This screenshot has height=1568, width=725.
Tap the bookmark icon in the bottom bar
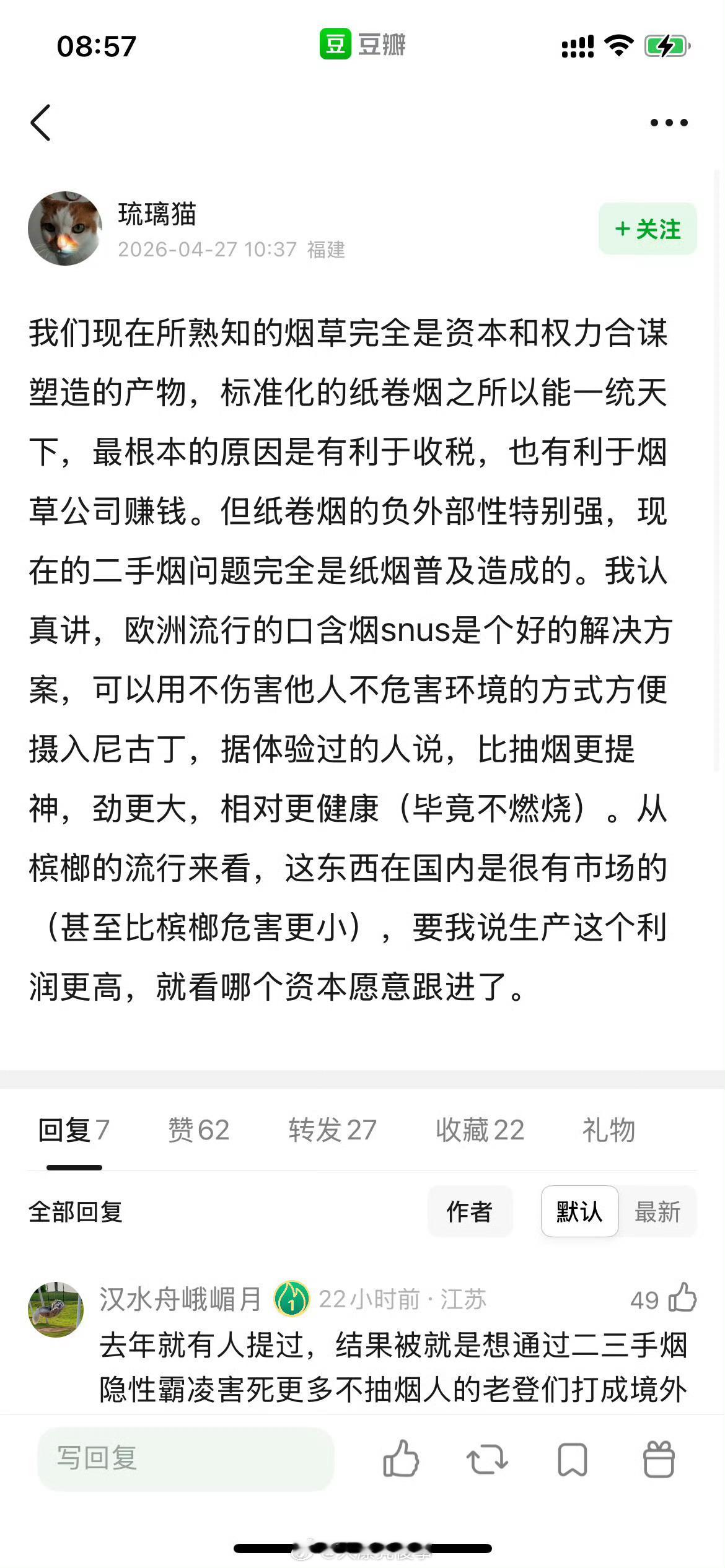pyautogui.click(x=573, y=1461)
